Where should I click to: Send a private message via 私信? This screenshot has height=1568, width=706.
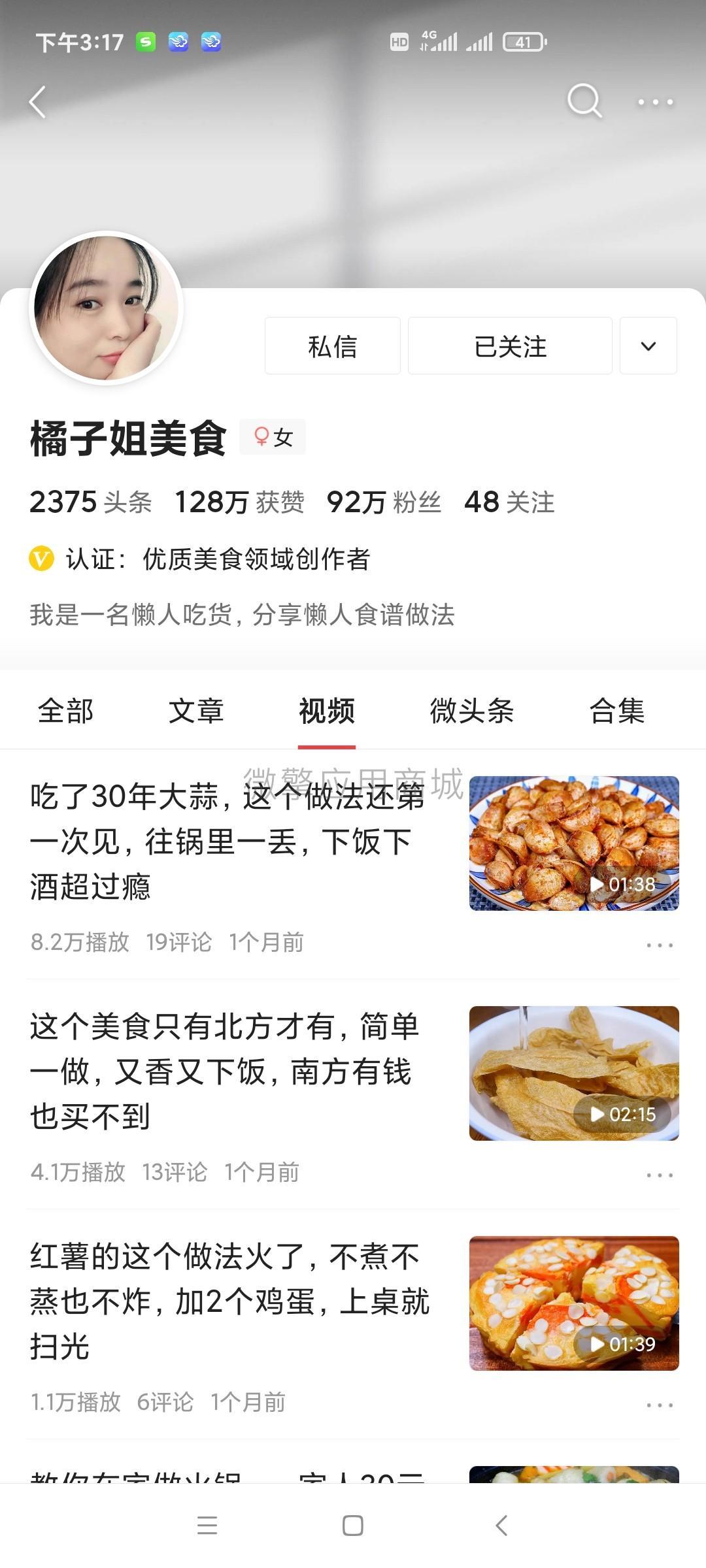point(332,346)
